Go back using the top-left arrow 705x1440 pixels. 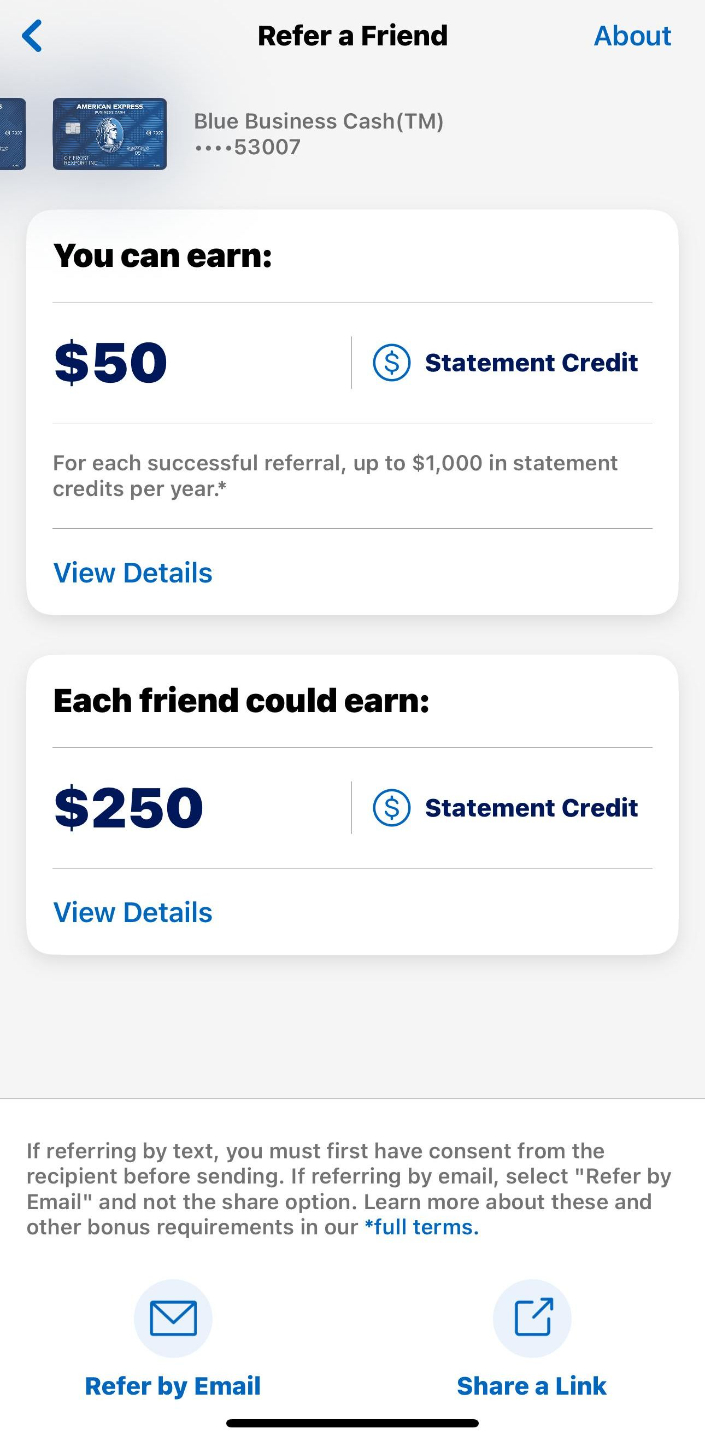point(33,36)
